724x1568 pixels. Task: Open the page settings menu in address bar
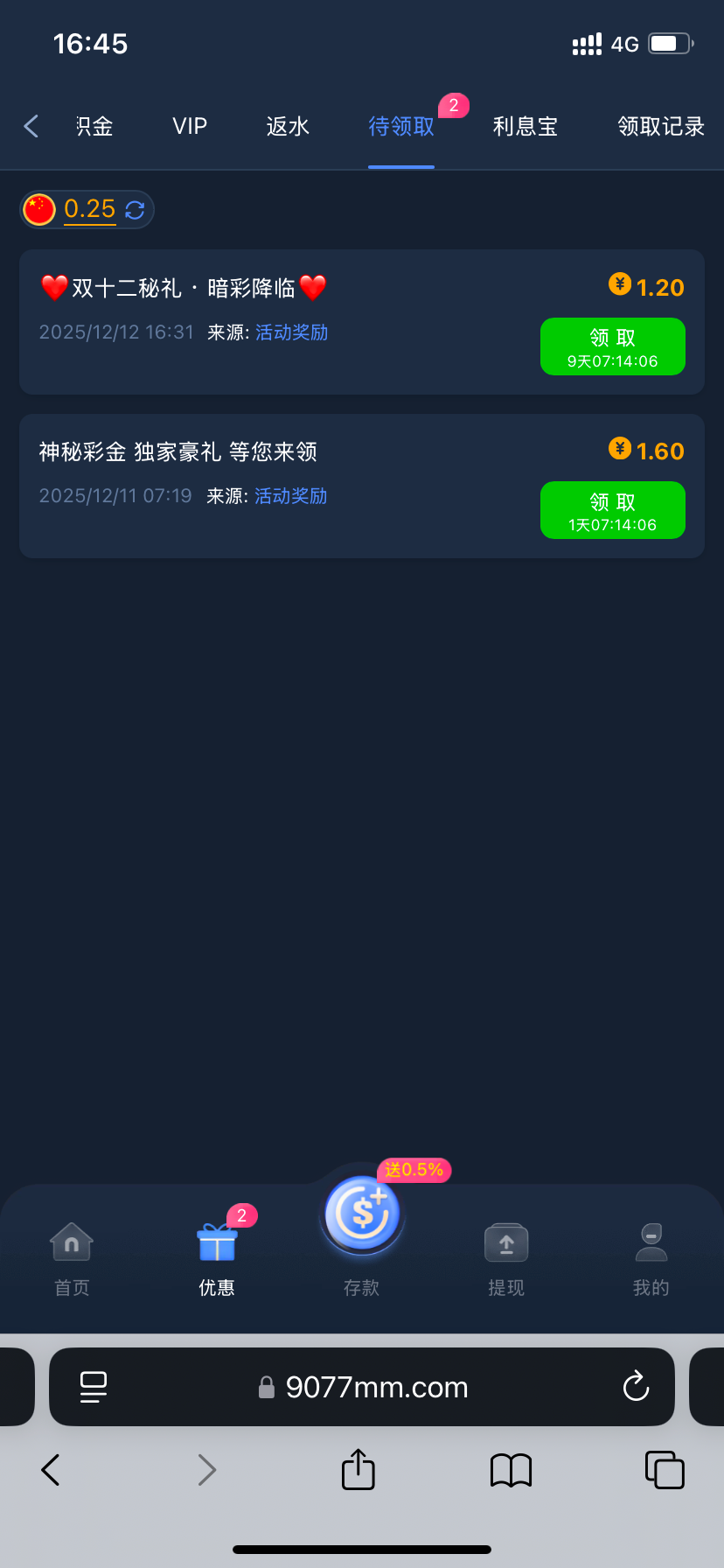[93, 1387]
